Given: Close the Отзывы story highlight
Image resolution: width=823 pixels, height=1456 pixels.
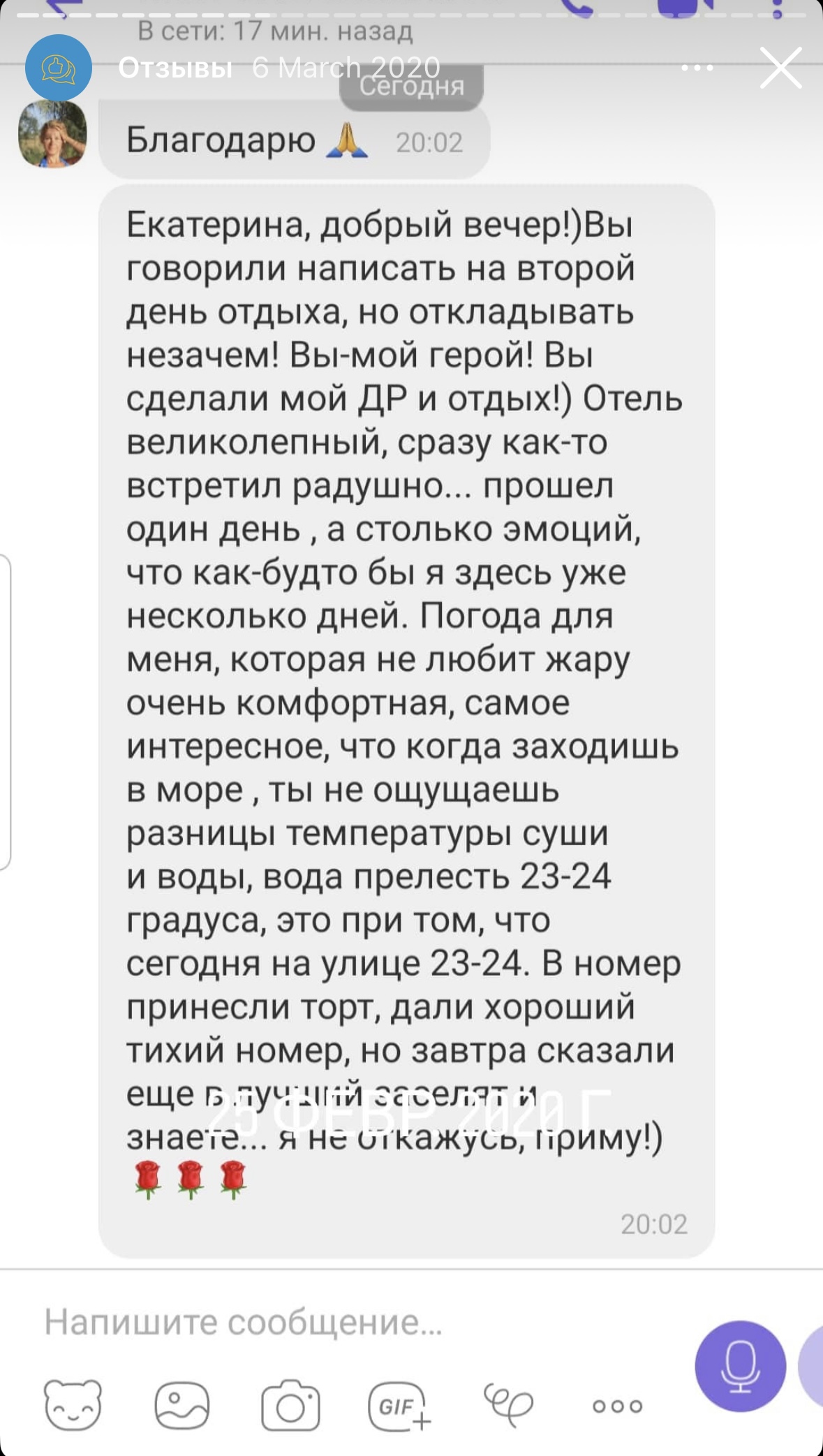Looking at the screenshot, I should pos(780,68).
